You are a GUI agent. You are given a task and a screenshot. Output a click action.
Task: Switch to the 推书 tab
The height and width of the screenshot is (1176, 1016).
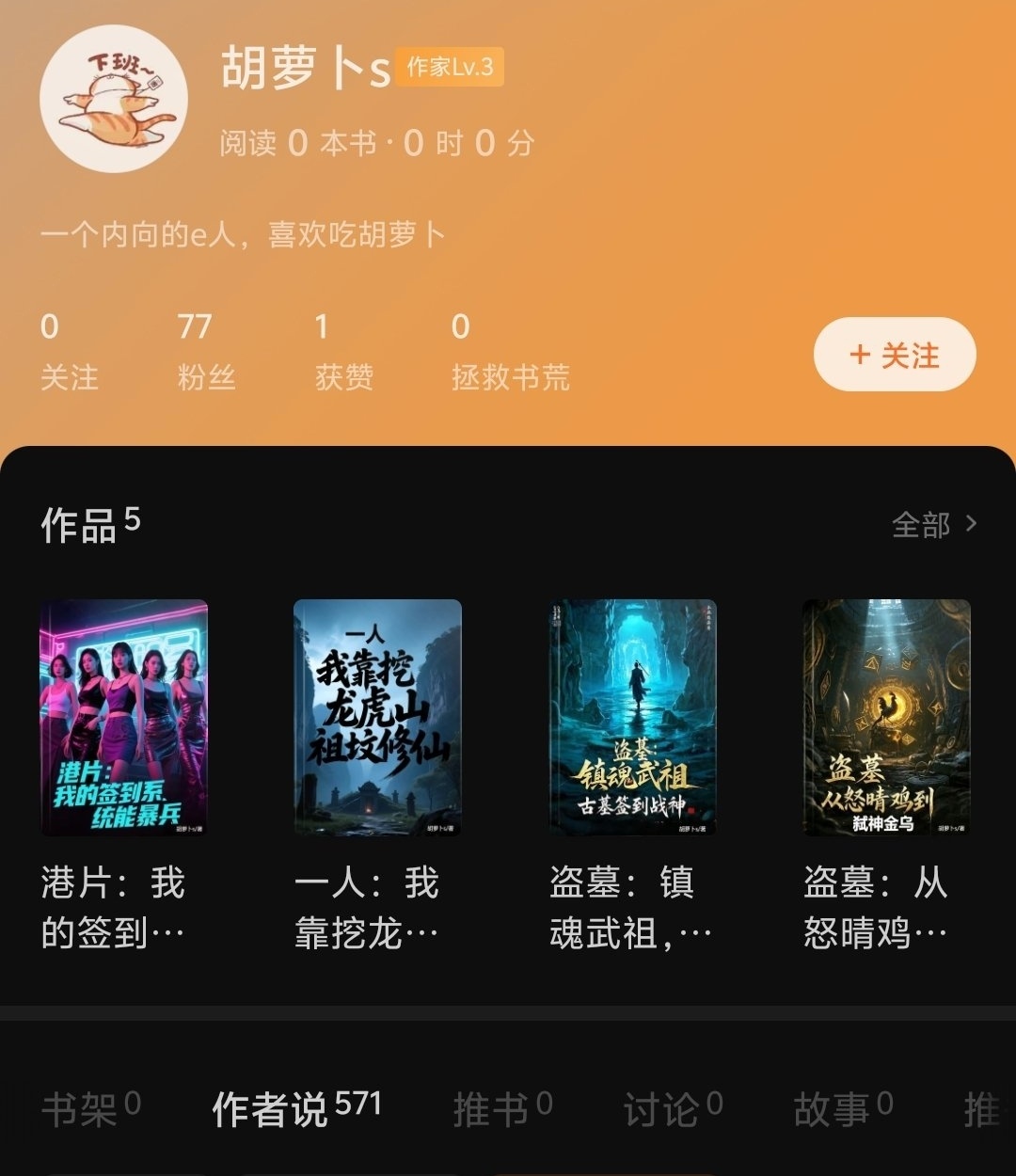point(502,1108)
